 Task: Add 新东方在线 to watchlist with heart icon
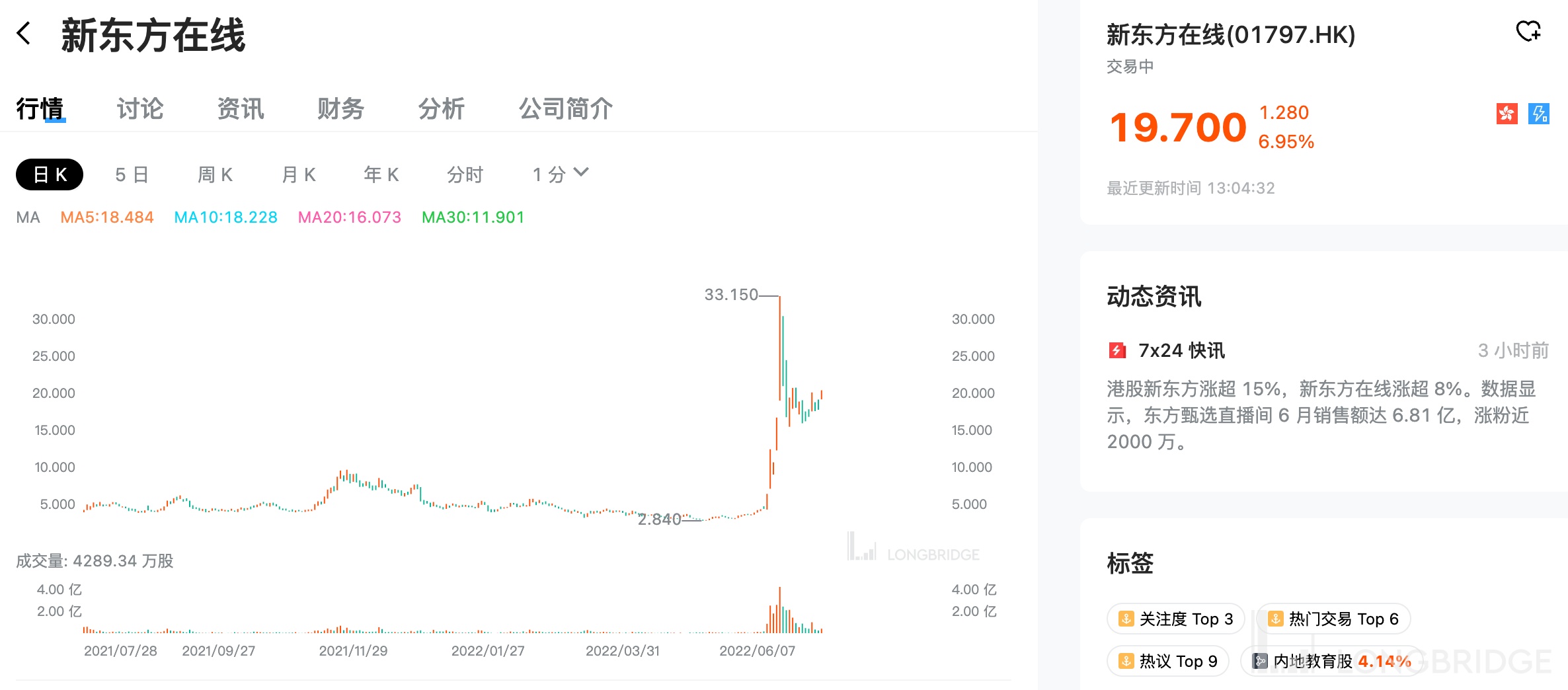(1528, 31)
